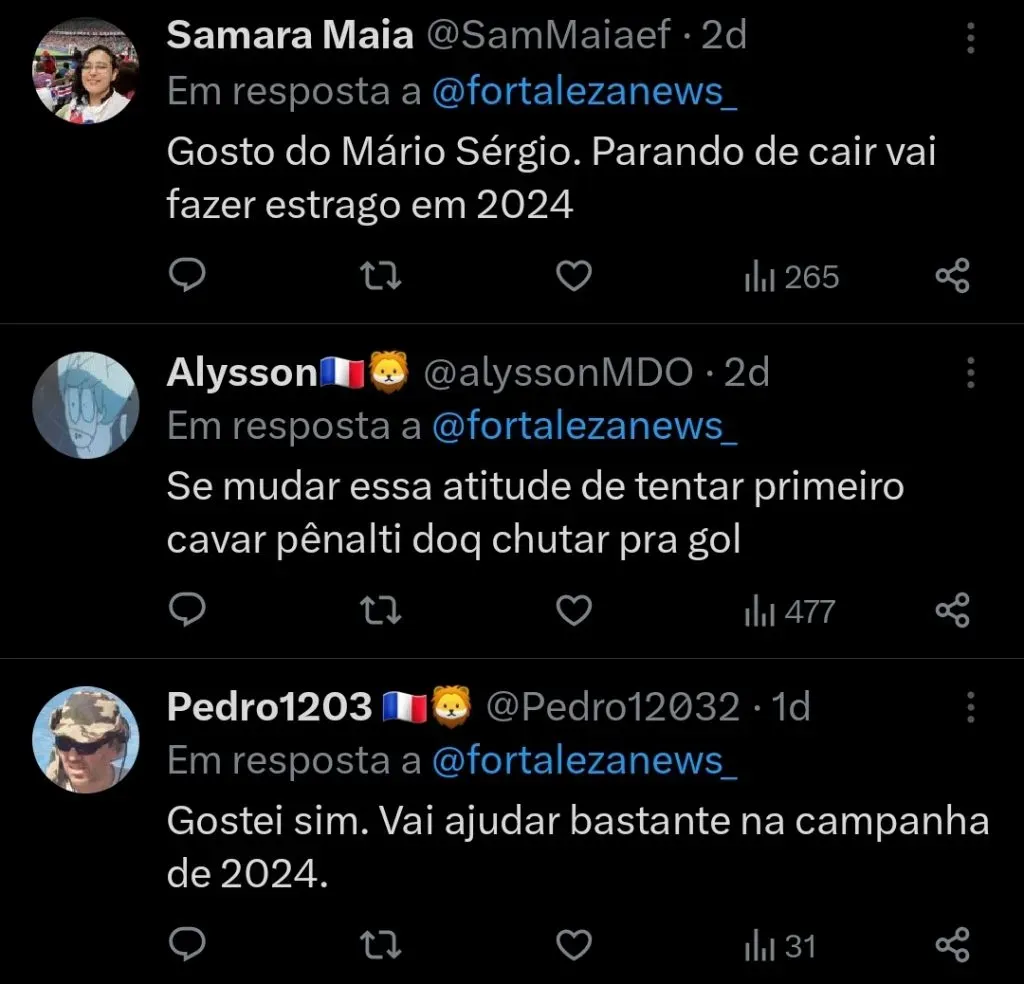Open overflow menu on Pedro1203's tweet
Screen dimensions: 1024x984
coord(970,708)
